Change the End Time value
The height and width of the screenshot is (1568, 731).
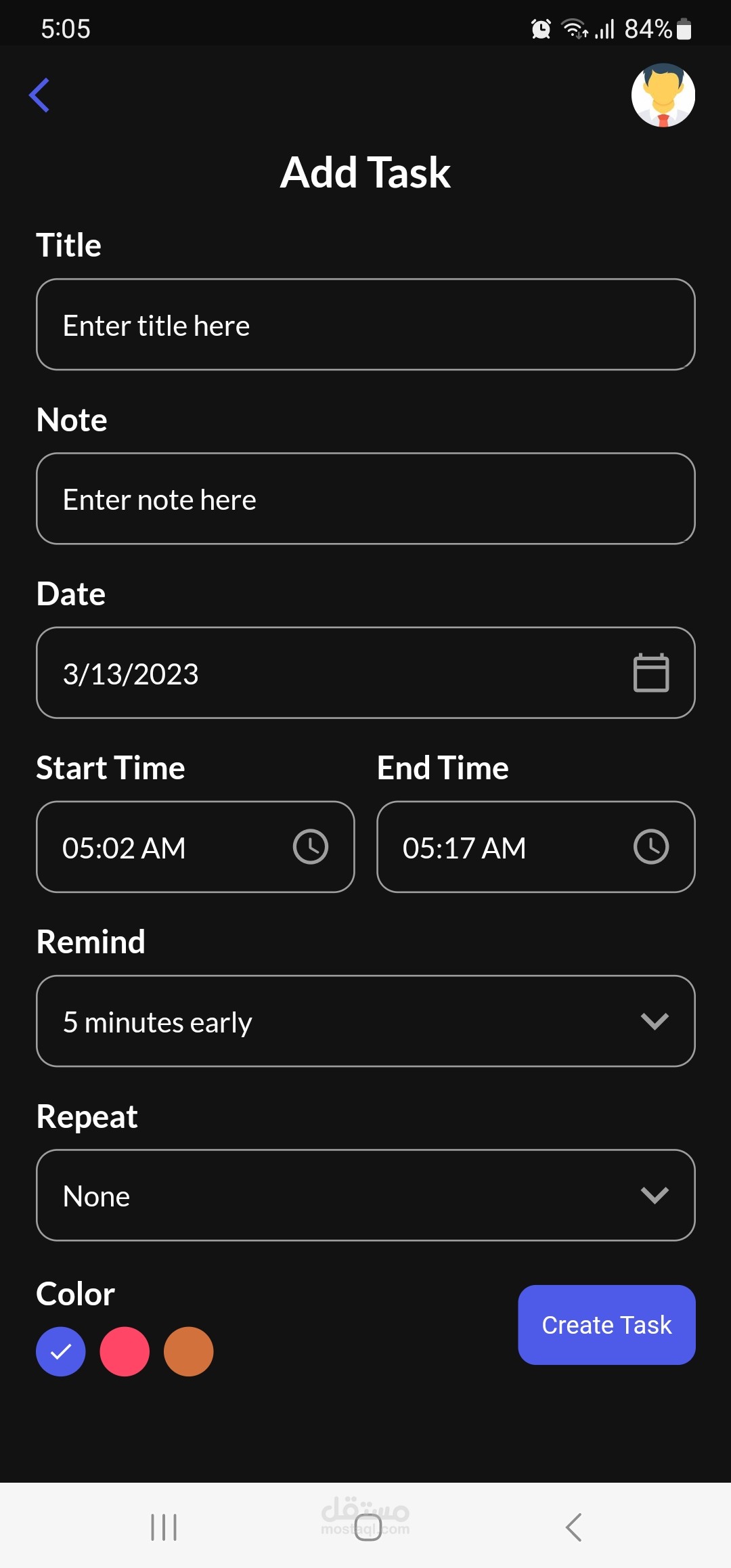pos(535,847)
